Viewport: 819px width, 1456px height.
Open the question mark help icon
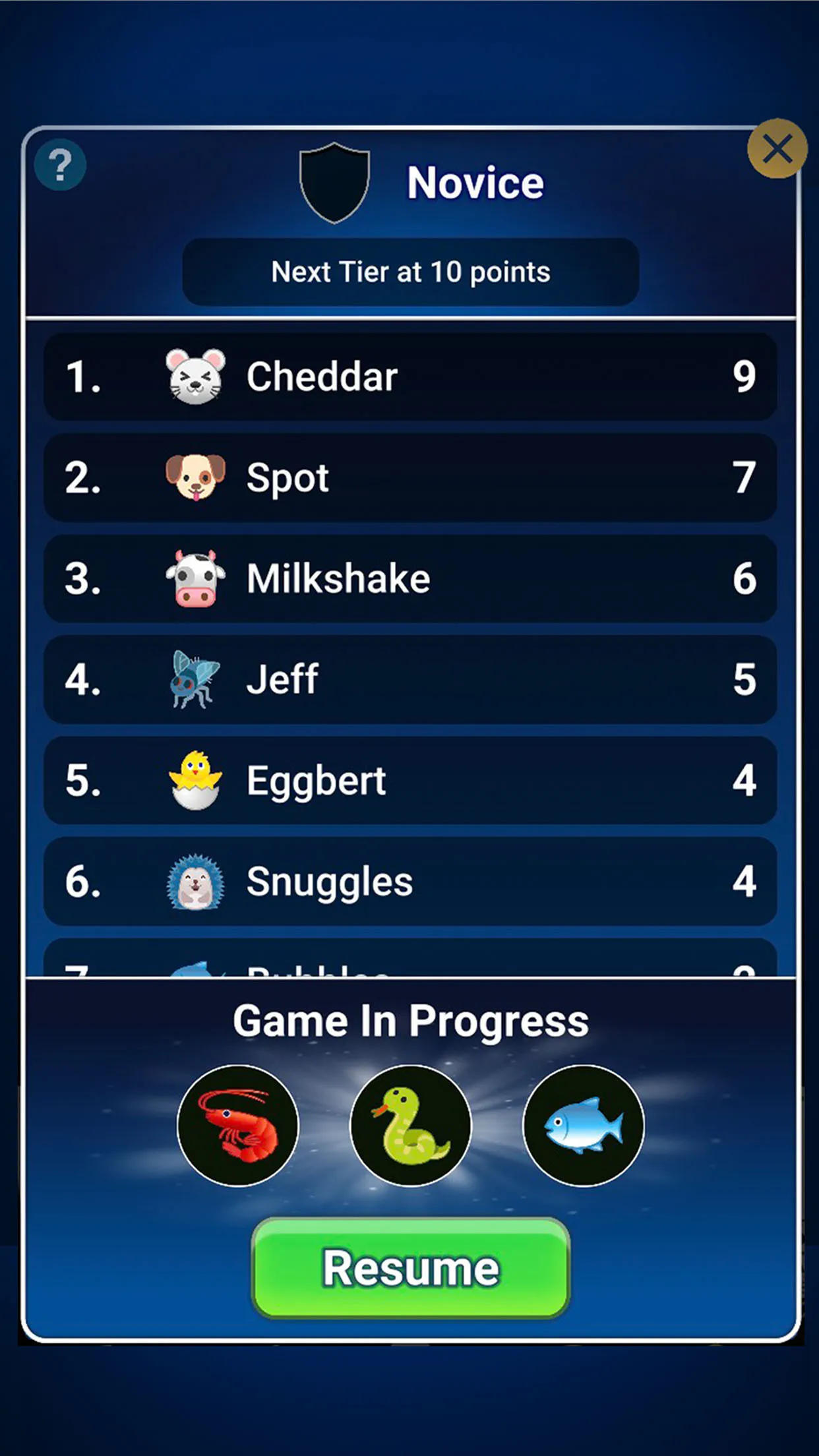(60, 165)
